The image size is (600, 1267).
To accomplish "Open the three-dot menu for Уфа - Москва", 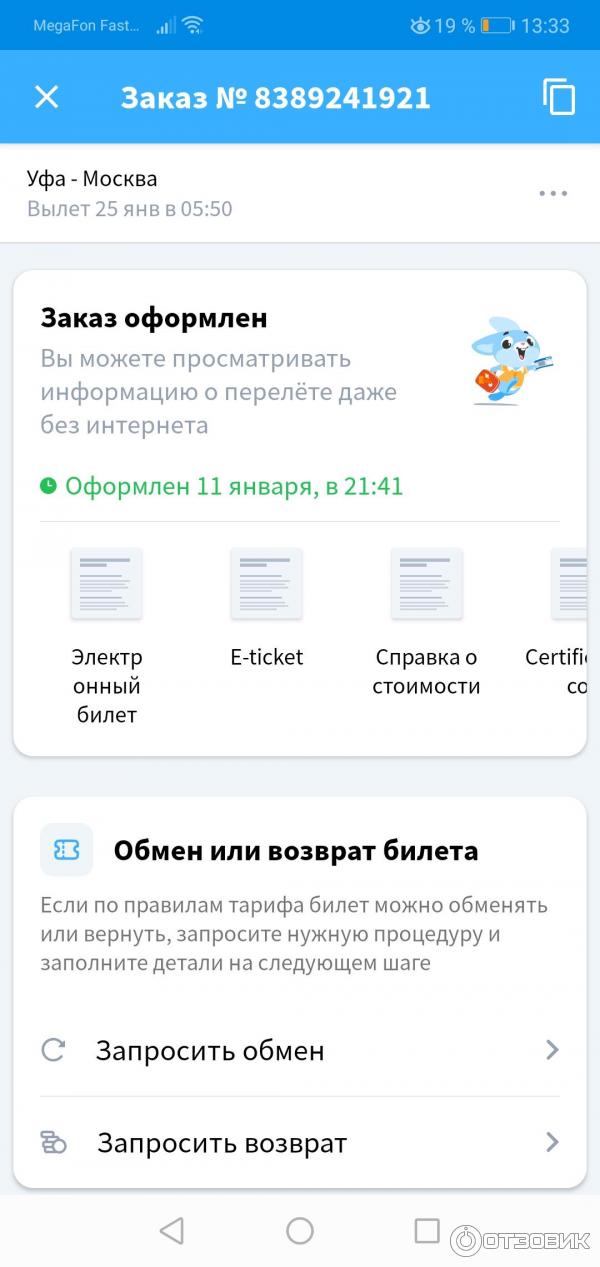I will tap(553, 194).
